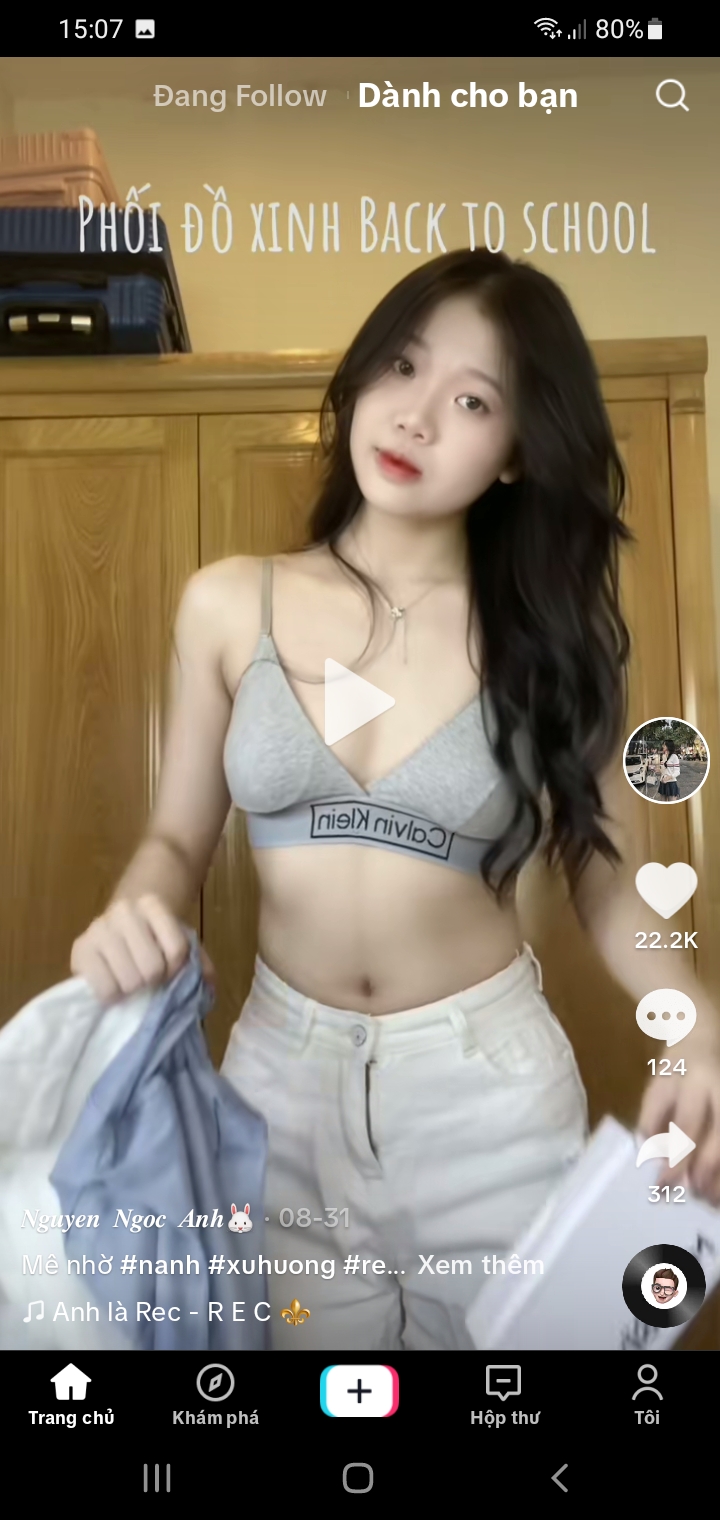Resume the paused video

358,702
